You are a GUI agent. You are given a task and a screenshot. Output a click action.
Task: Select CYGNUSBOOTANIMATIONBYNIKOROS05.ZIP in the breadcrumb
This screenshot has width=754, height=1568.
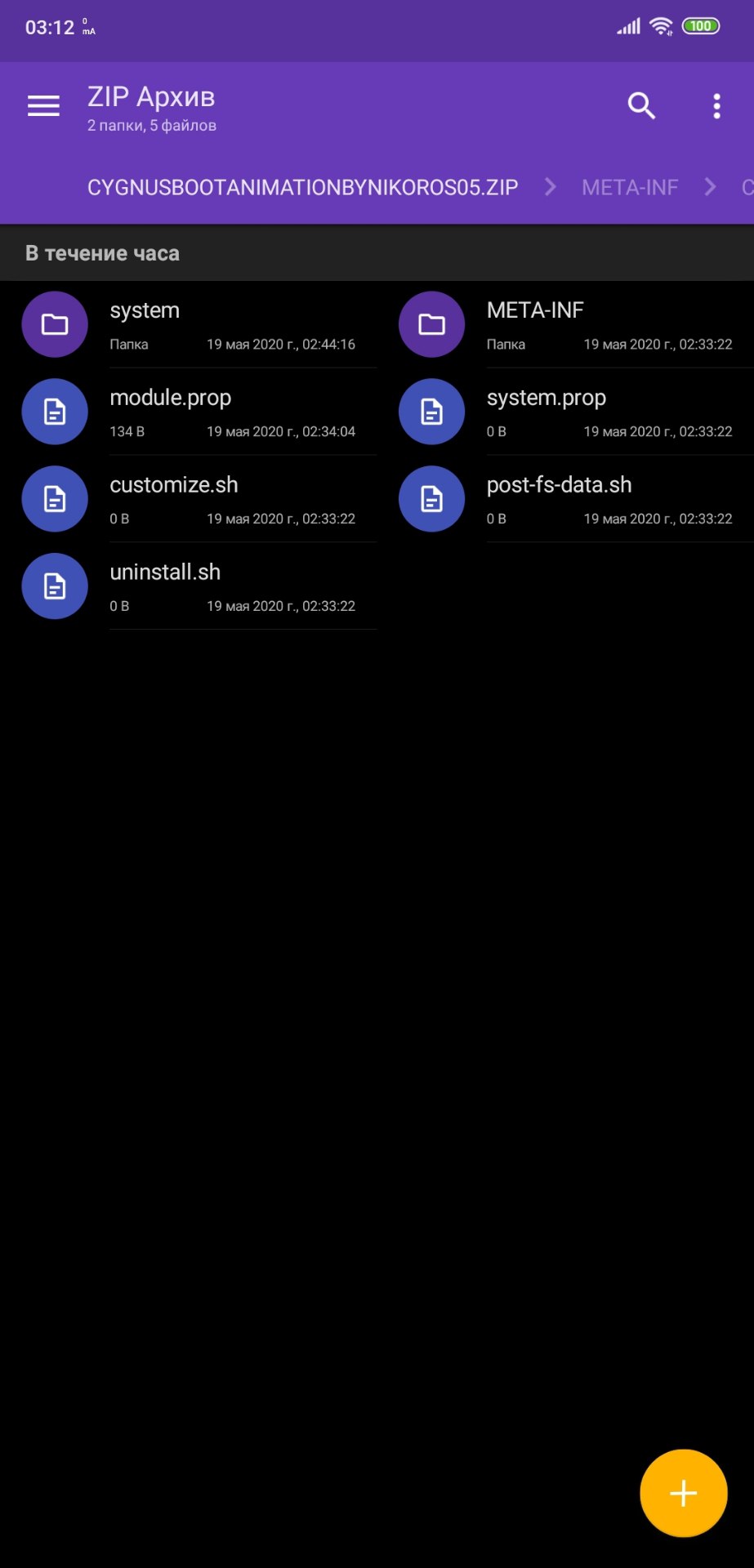(302, 187)
